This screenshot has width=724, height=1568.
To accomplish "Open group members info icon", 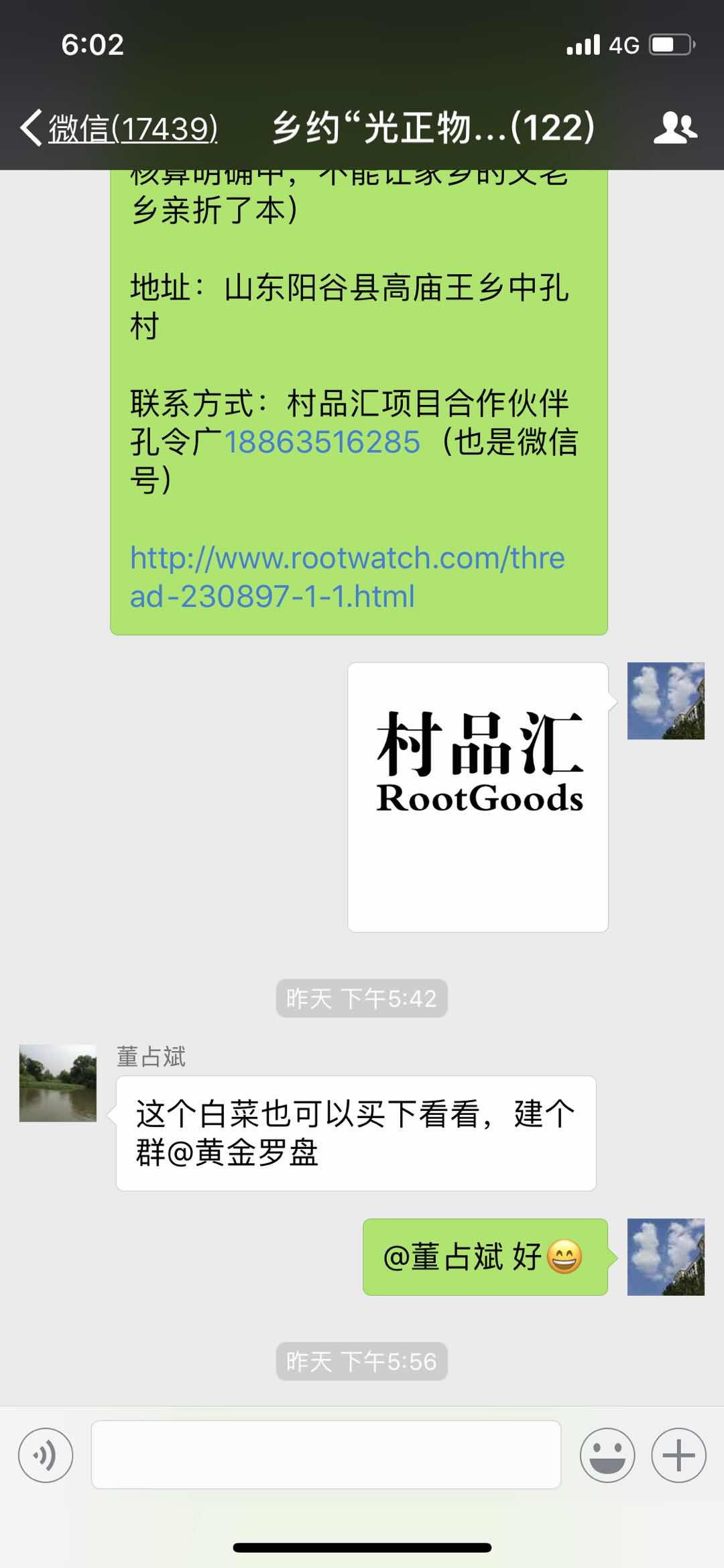I will point(675,127).
